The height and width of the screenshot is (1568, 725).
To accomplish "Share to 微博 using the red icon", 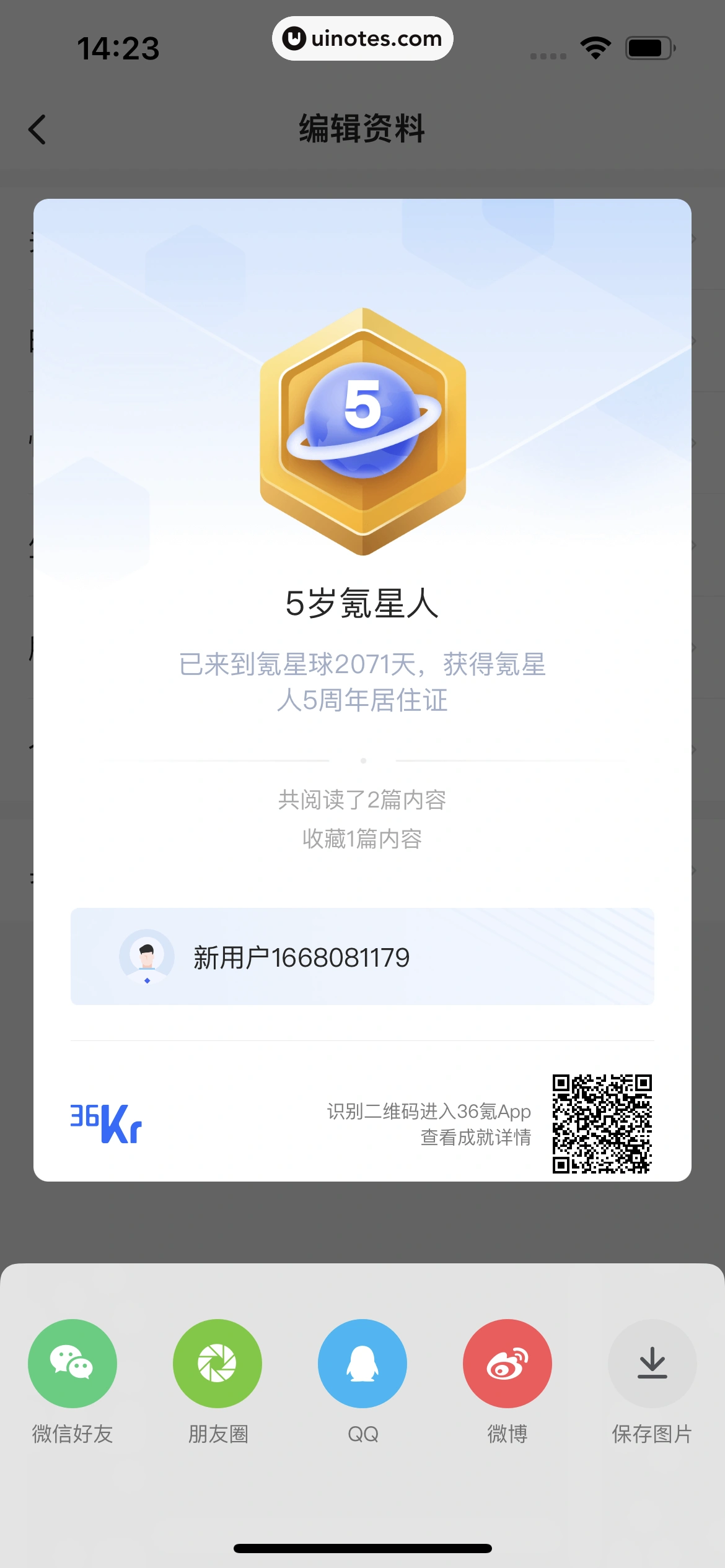I will 507,1363.
